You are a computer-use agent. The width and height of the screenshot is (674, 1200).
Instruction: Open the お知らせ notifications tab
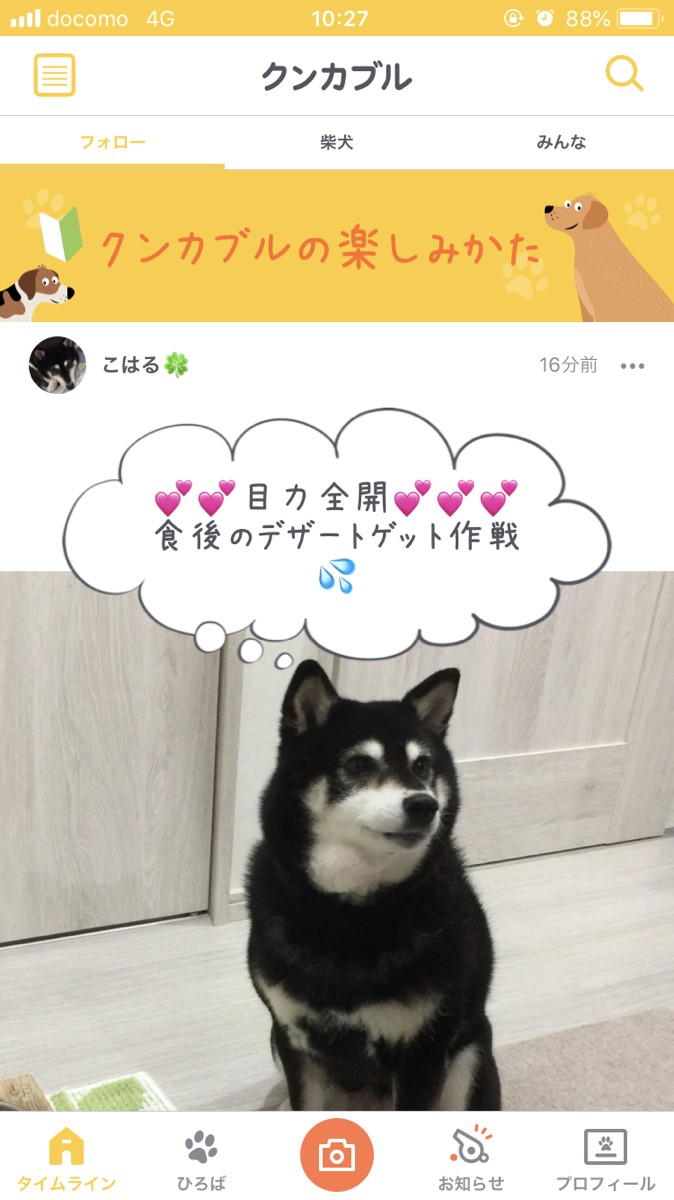471,1158
